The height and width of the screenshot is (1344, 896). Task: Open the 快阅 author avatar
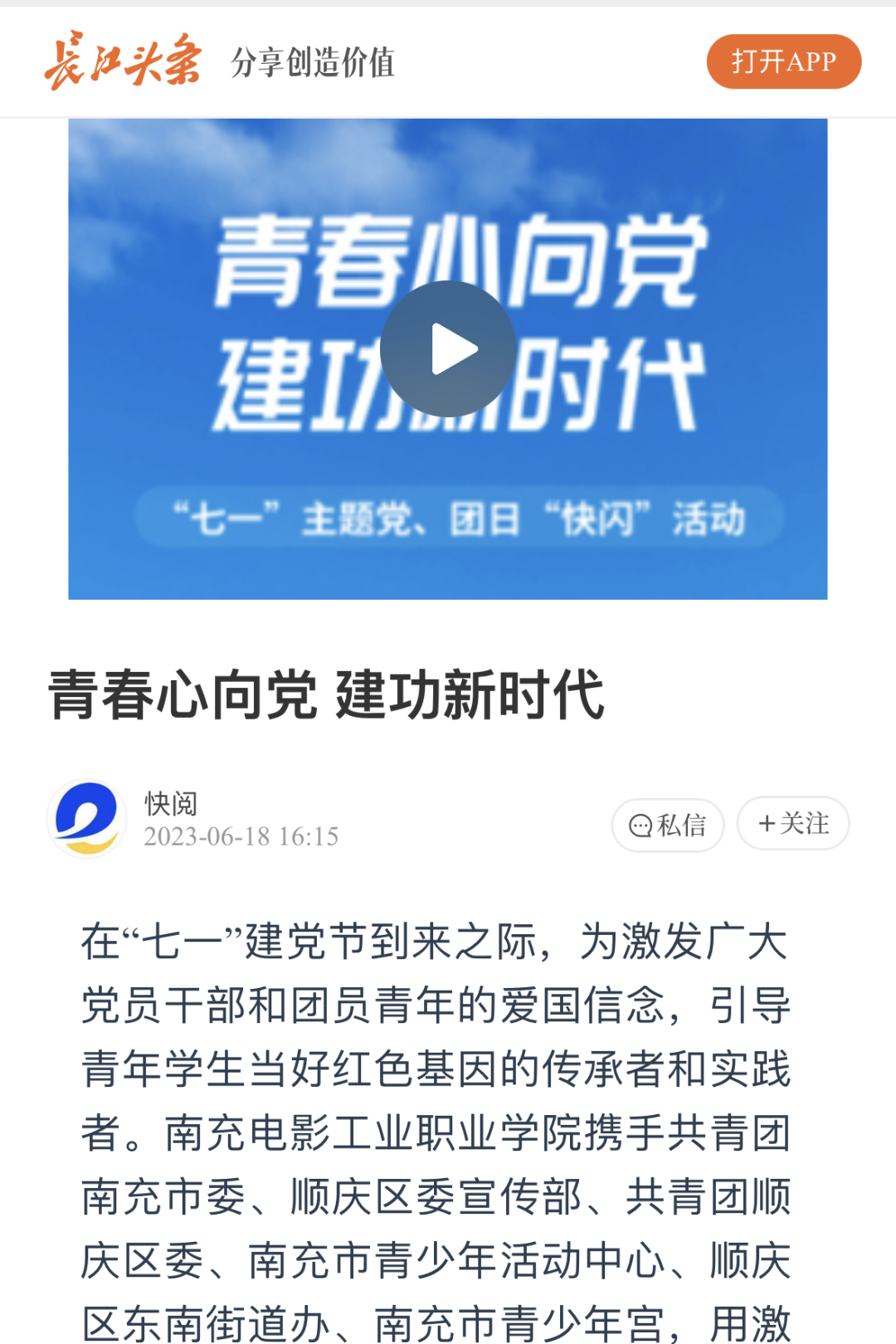[x=87, y=818]
